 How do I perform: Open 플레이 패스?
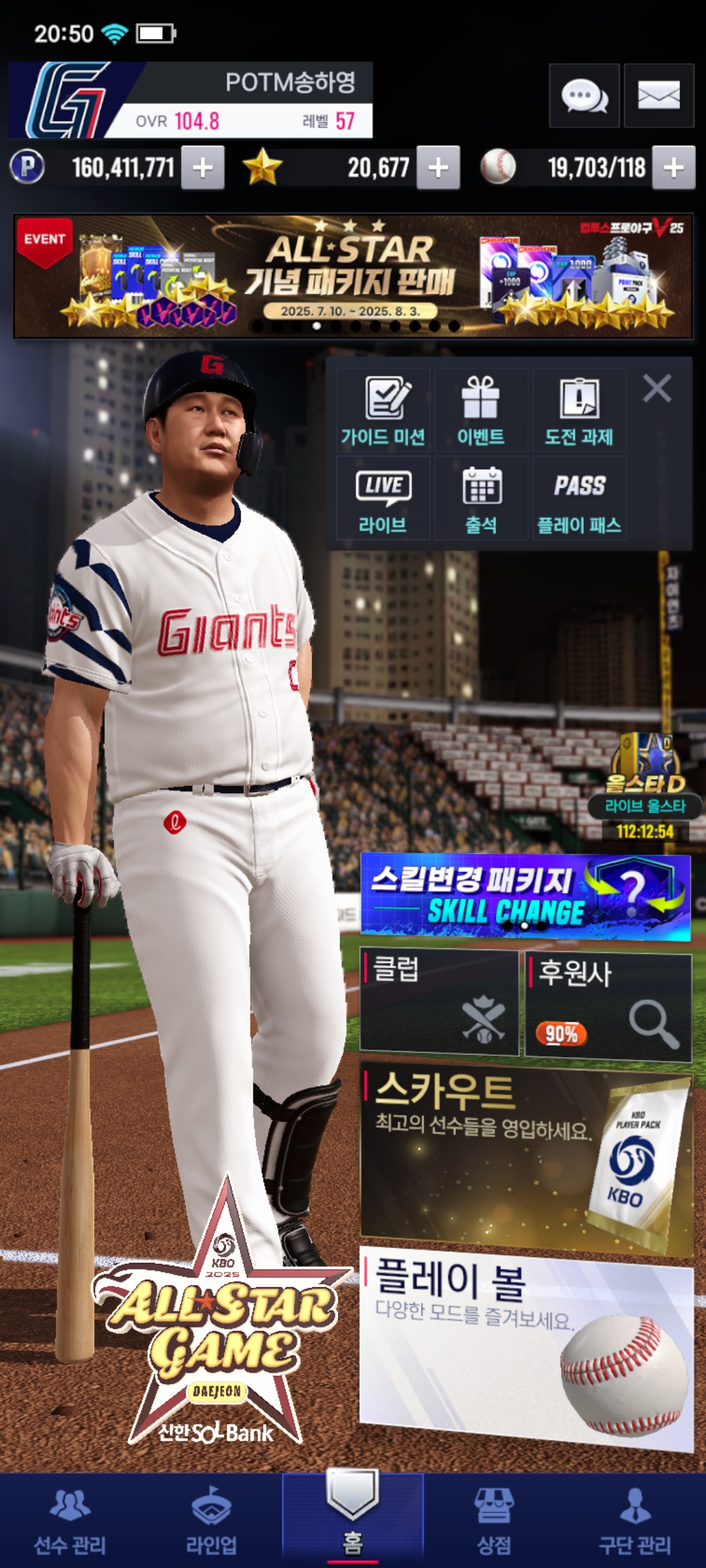pyautogui.click(x=579, y=498)
